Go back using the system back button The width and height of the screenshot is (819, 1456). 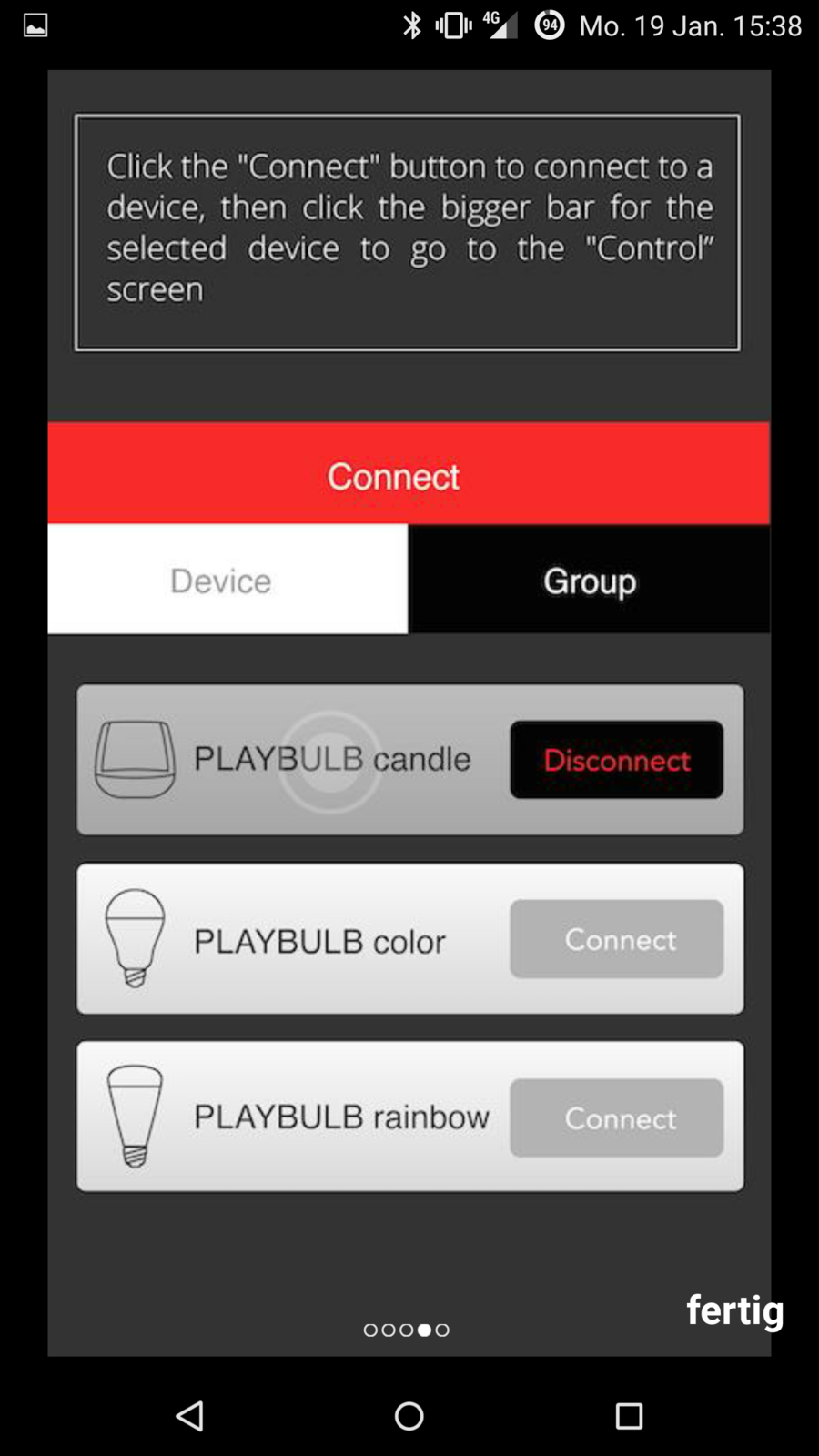[190, 1415]
